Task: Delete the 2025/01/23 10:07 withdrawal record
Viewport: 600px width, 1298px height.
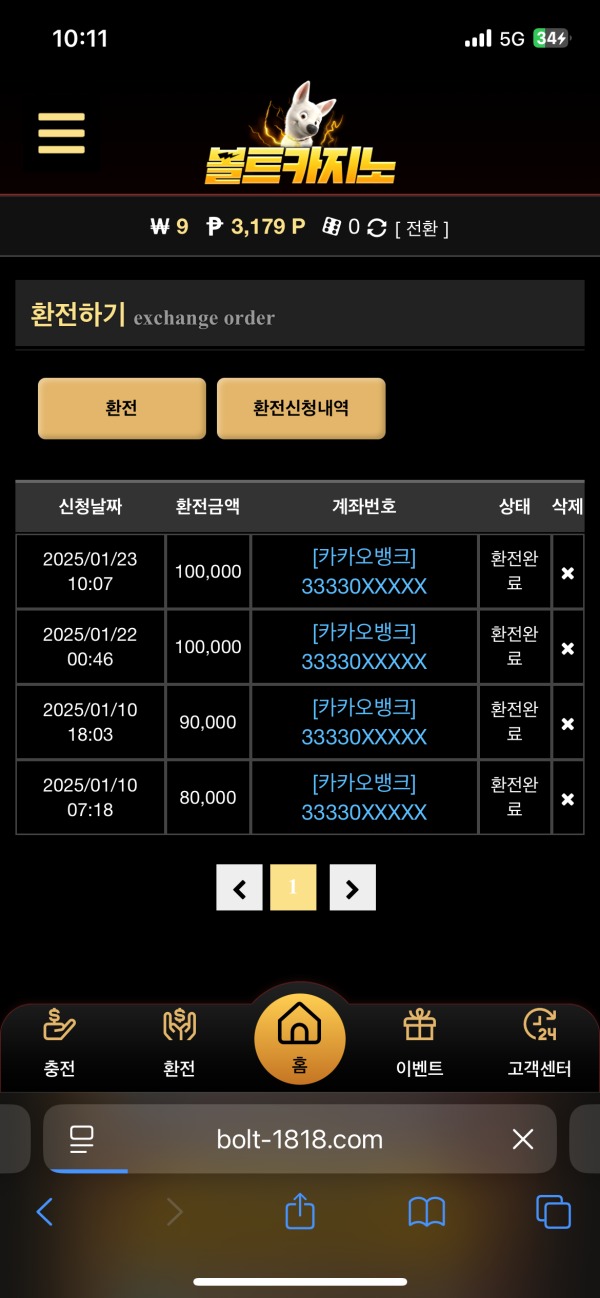Action: point(567,573)
